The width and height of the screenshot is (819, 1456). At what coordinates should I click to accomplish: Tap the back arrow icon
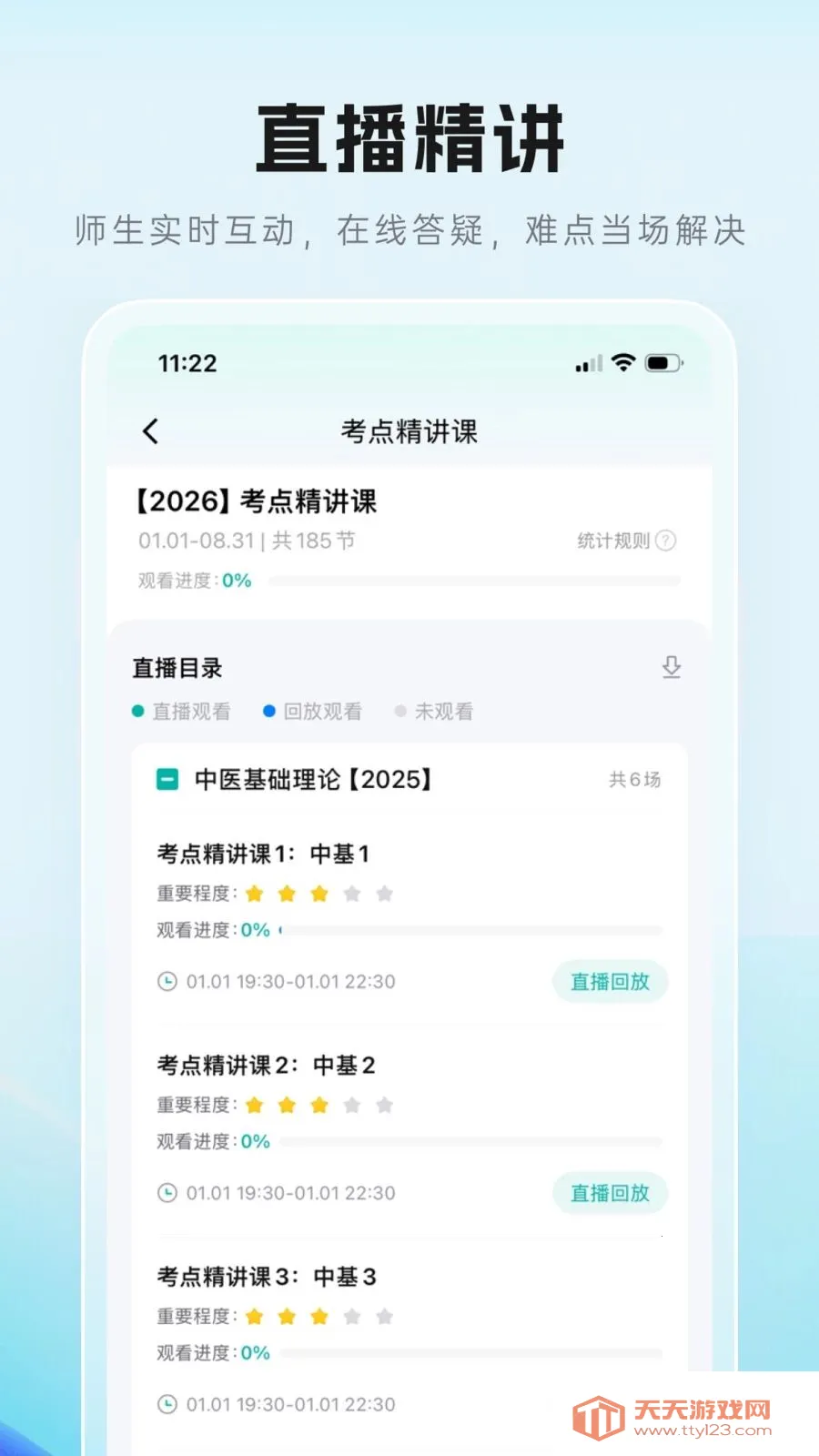151,430
